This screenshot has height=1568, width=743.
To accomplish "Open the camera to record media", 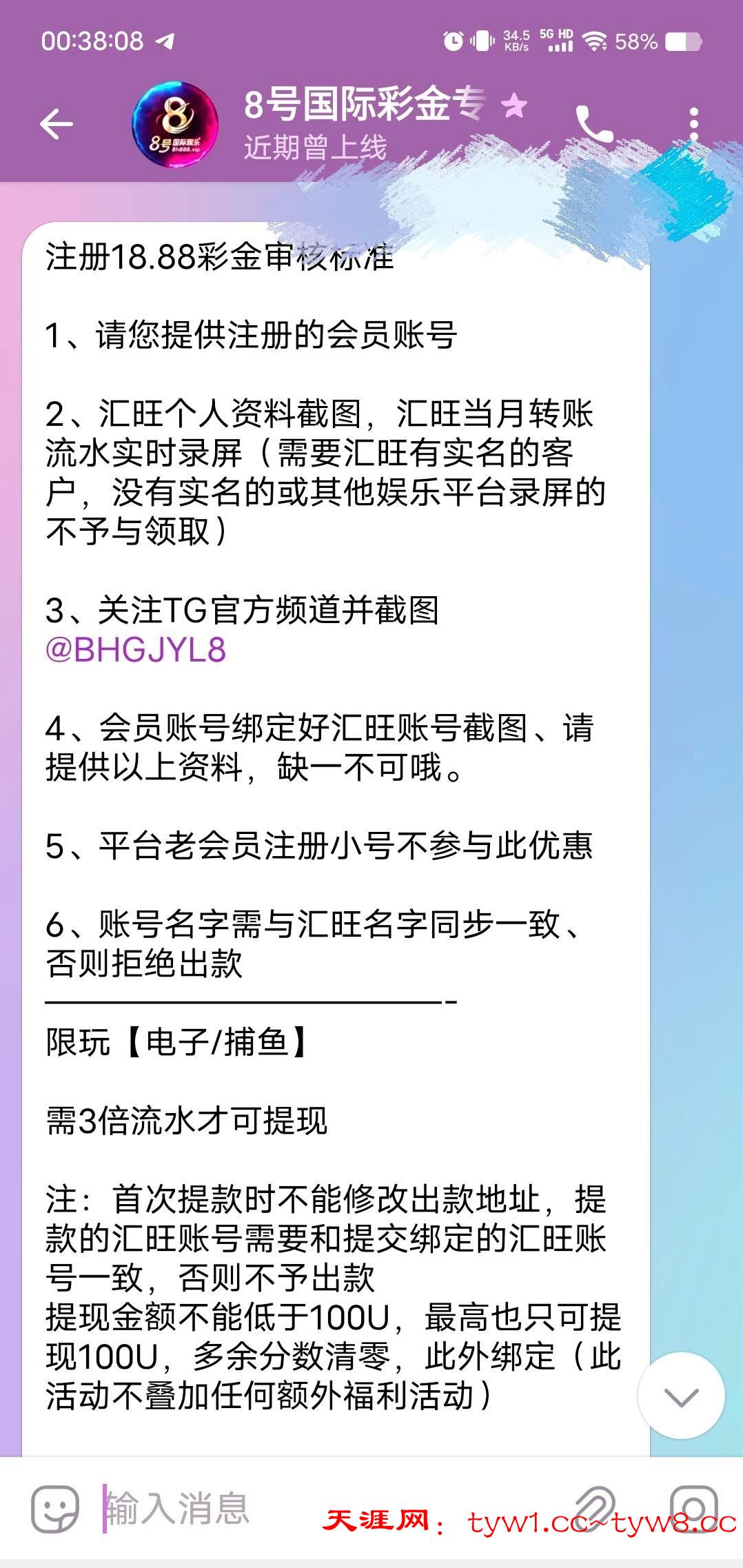I will [694, 1509].
